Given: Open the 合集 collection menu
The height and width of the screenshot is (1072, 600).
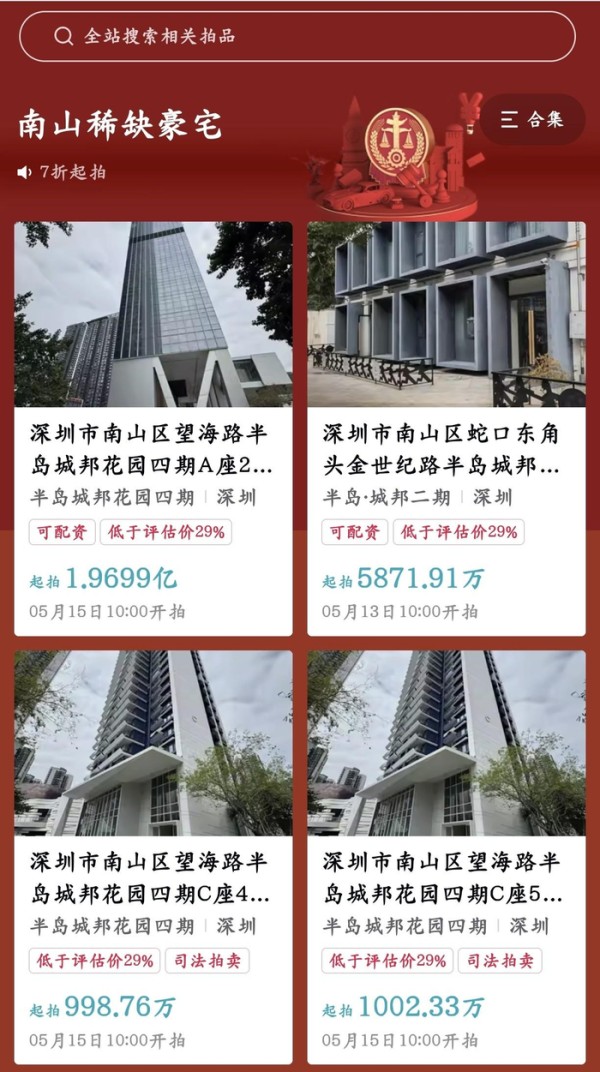Looking at the screenshot, I should tap(533, 120).
